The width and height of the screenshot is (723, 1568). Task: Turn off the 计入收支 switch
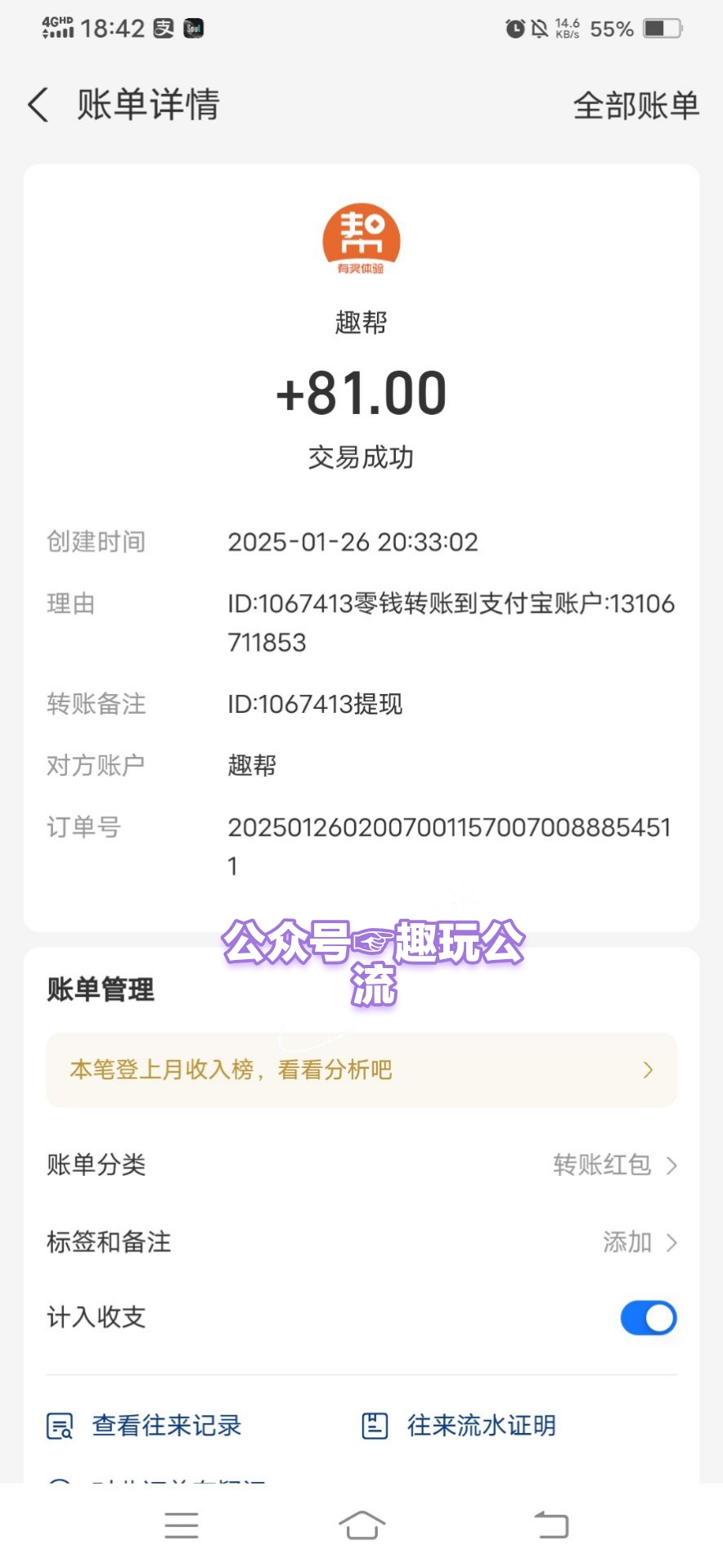tap(648, 1318)
